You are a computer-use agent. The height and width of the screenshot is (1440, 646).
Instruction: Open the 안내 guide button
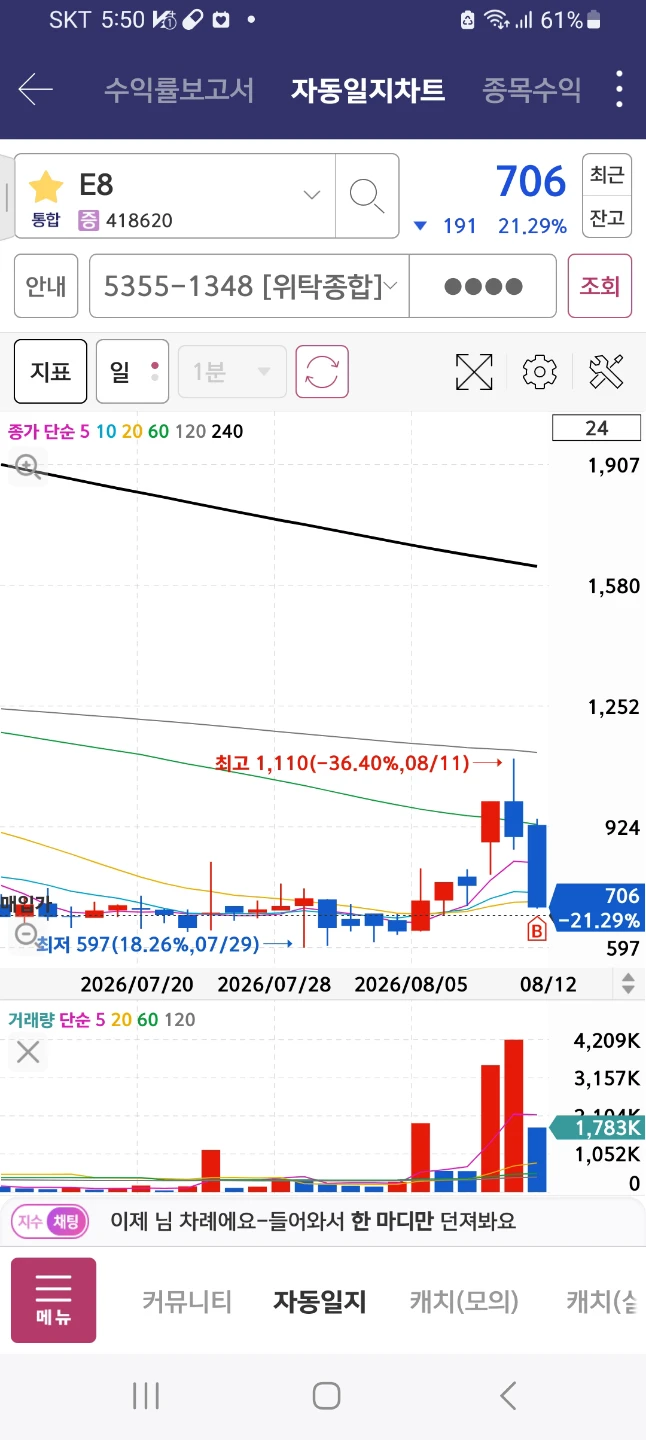coord(46,287)
